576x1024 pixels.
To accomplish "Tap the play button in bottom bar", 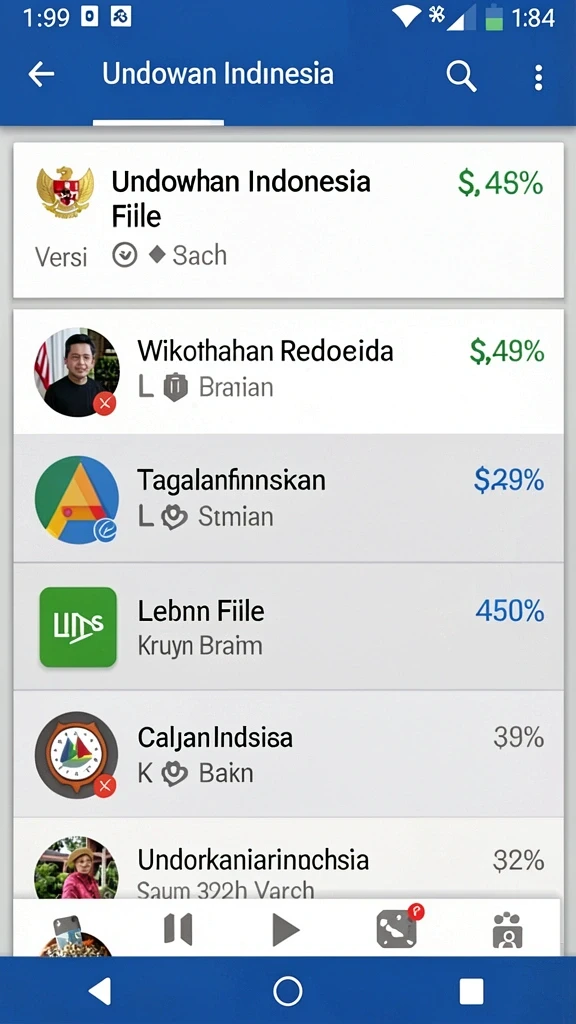I will pos(285,929).
